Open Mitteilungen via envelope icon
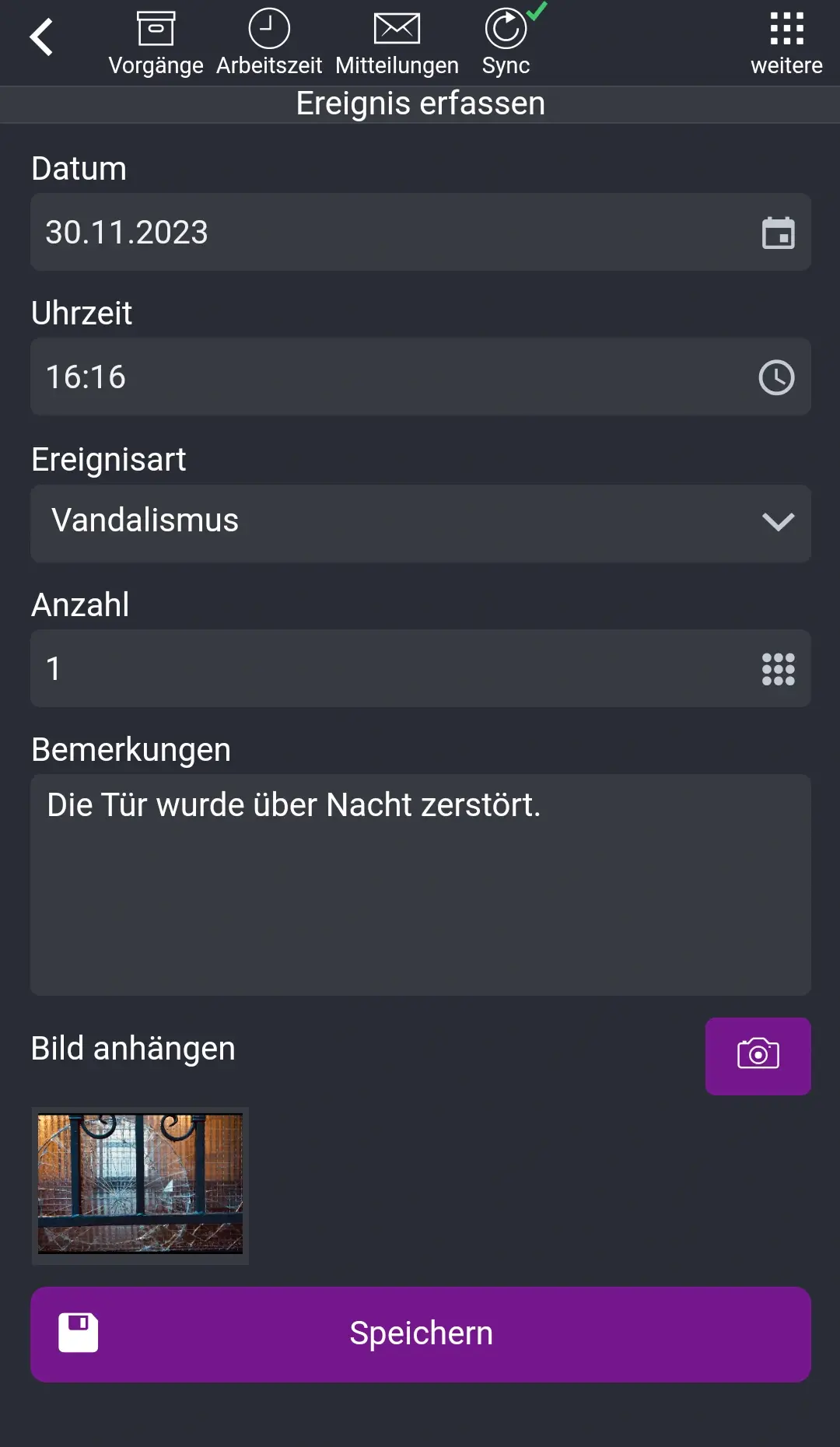This screenshot has width=840, height=1447. click(397, 29)
